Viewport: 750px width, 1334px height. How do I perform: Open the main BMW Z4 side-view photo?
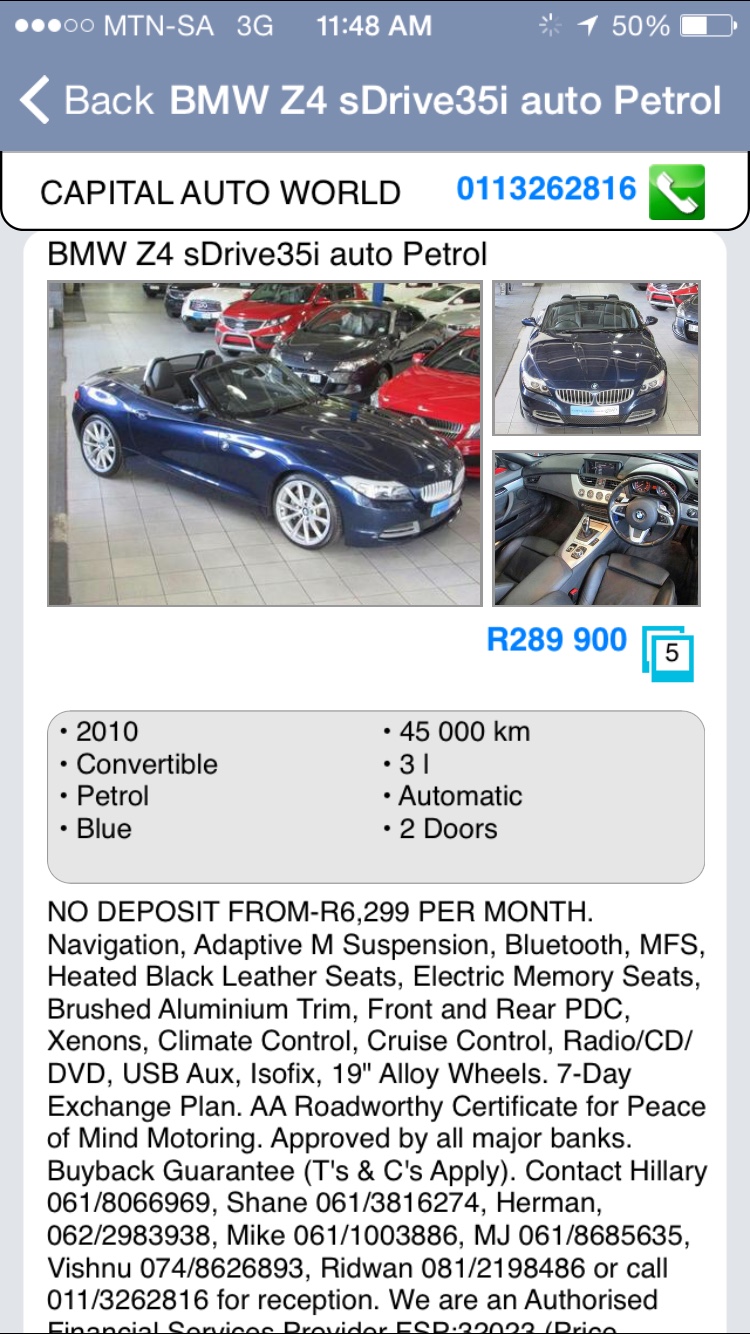coord(265,443)
